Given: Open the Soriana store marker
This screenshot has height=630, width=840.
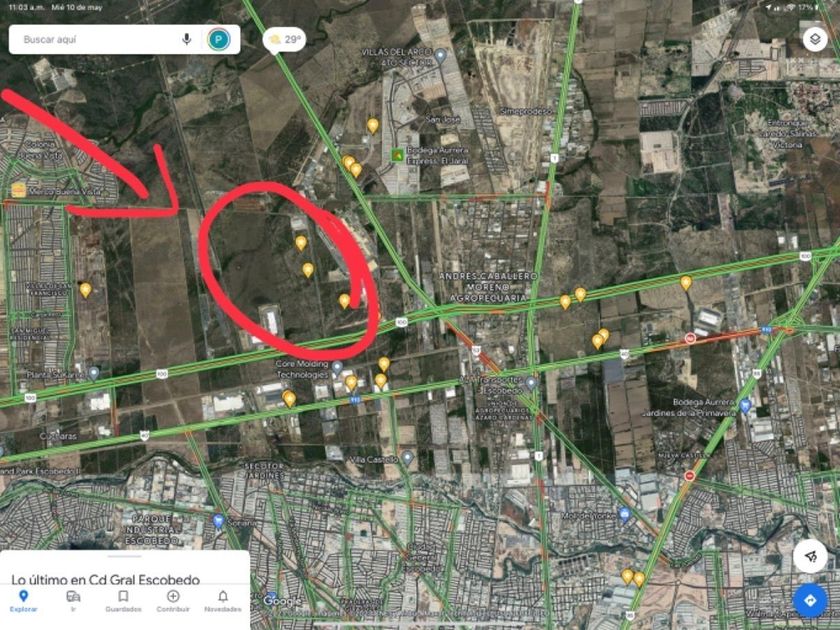Looking at the screenshot, I should click(218, 521).
